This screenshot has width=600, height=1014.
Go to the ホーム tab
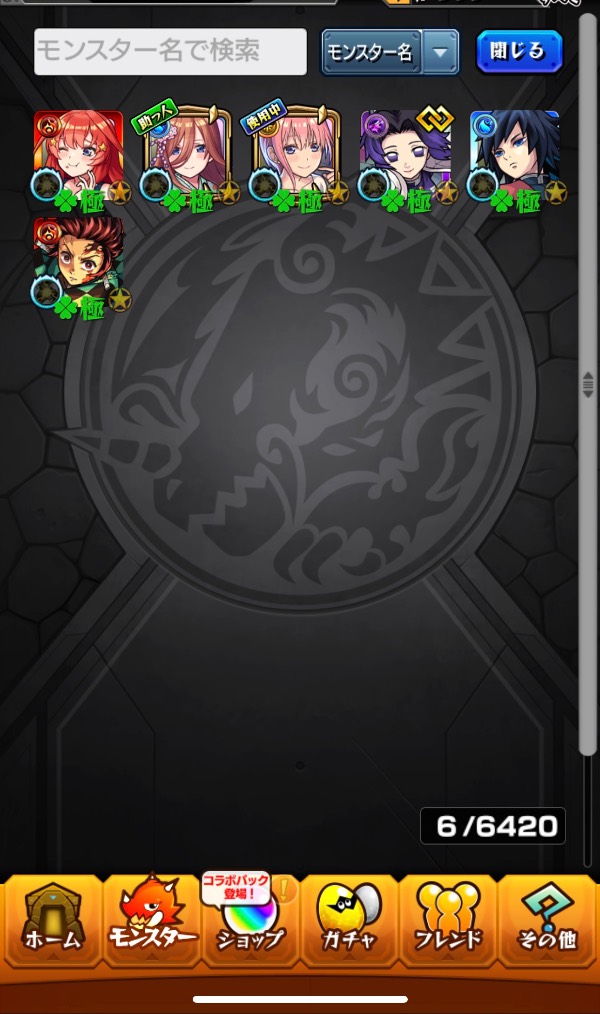[x=52, y=920]
